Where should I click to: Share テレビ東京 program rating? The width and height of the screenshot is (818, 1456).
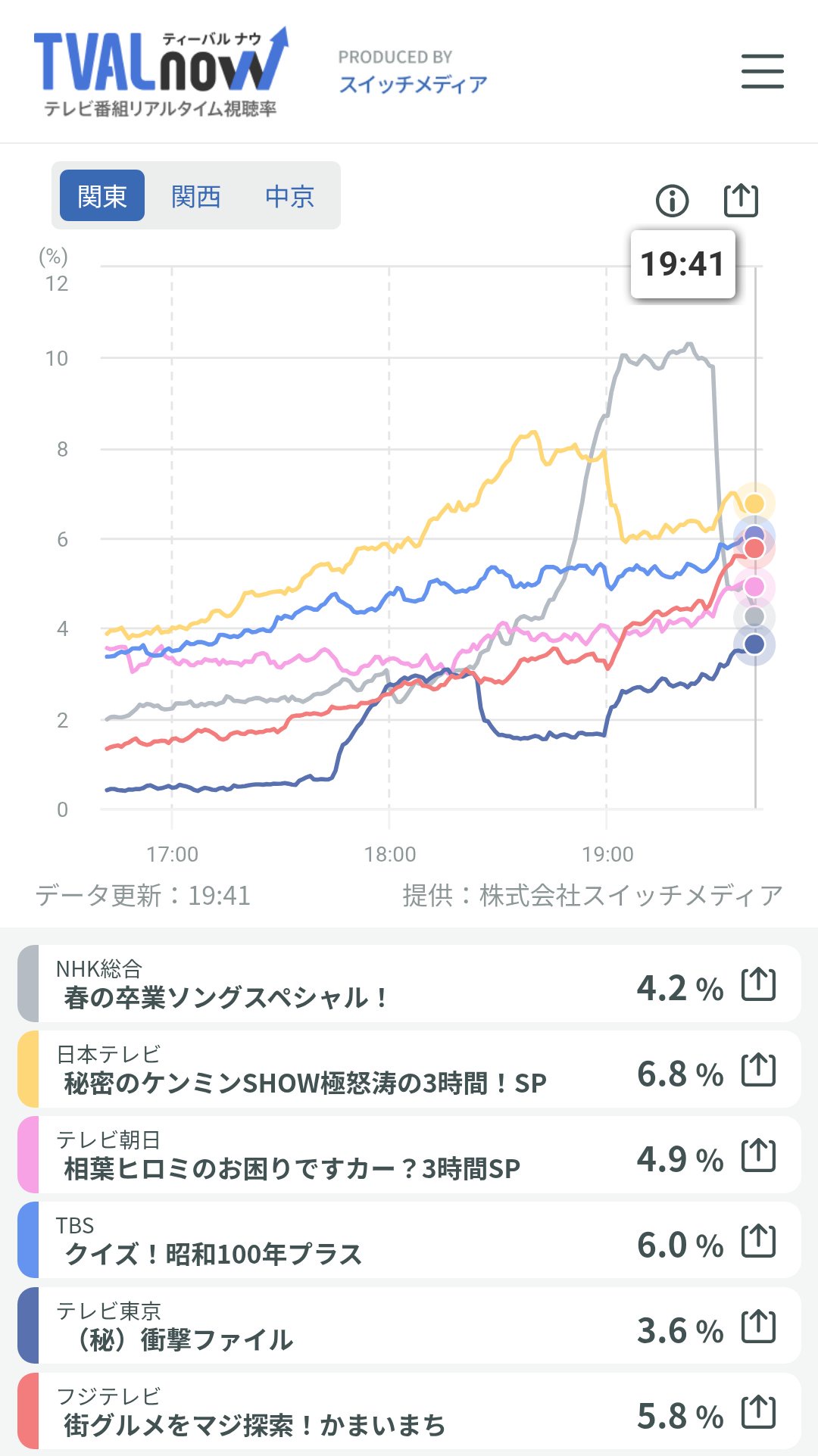758,1327
